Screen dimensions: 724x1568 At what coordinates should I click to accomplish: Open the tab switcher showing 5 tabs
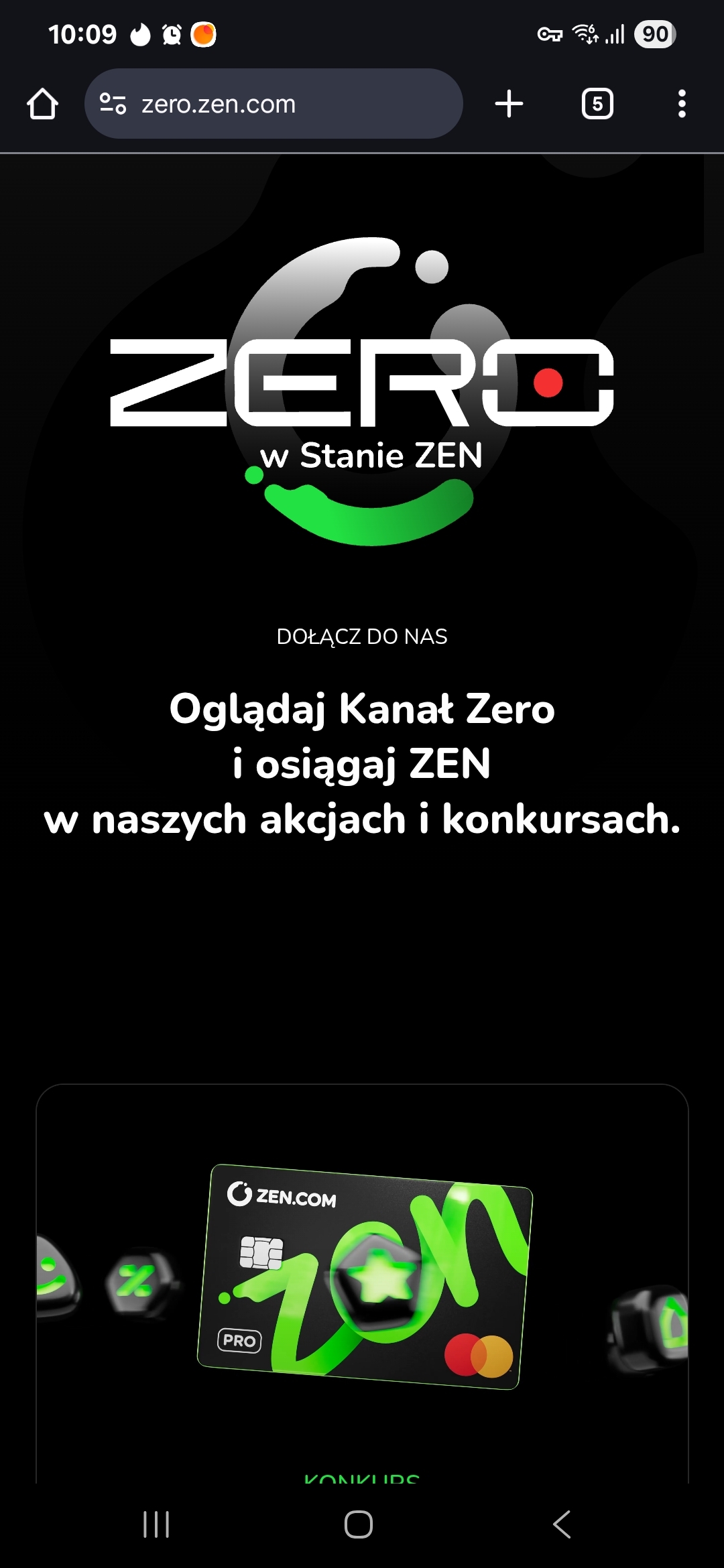pyautogui.click(x=597, y=104)
